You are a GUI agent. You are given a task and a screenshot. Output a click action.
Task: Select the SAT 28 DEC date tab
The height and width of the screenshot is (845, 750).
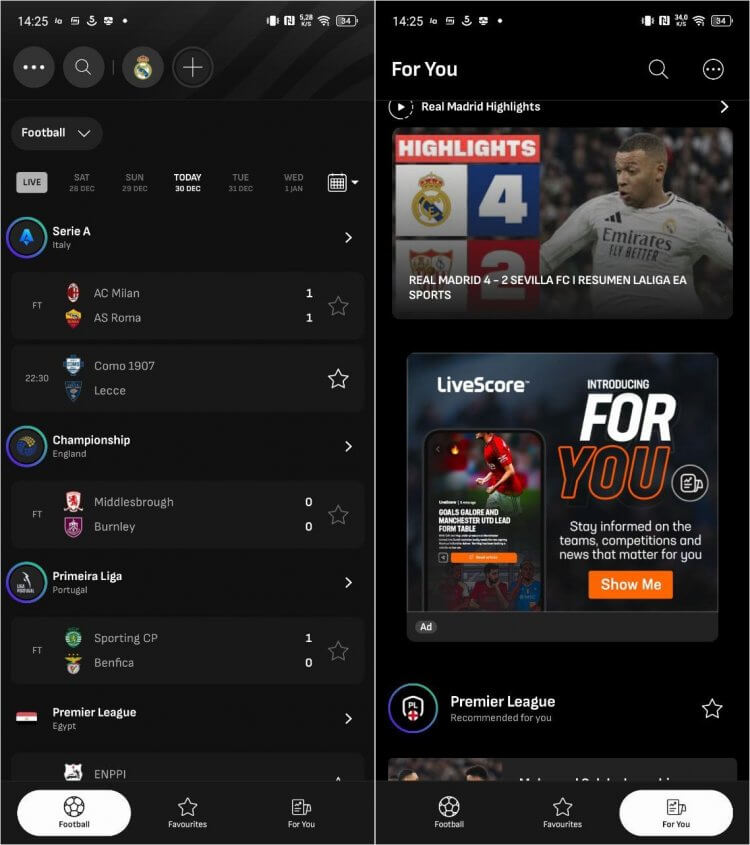click(81, 183)
